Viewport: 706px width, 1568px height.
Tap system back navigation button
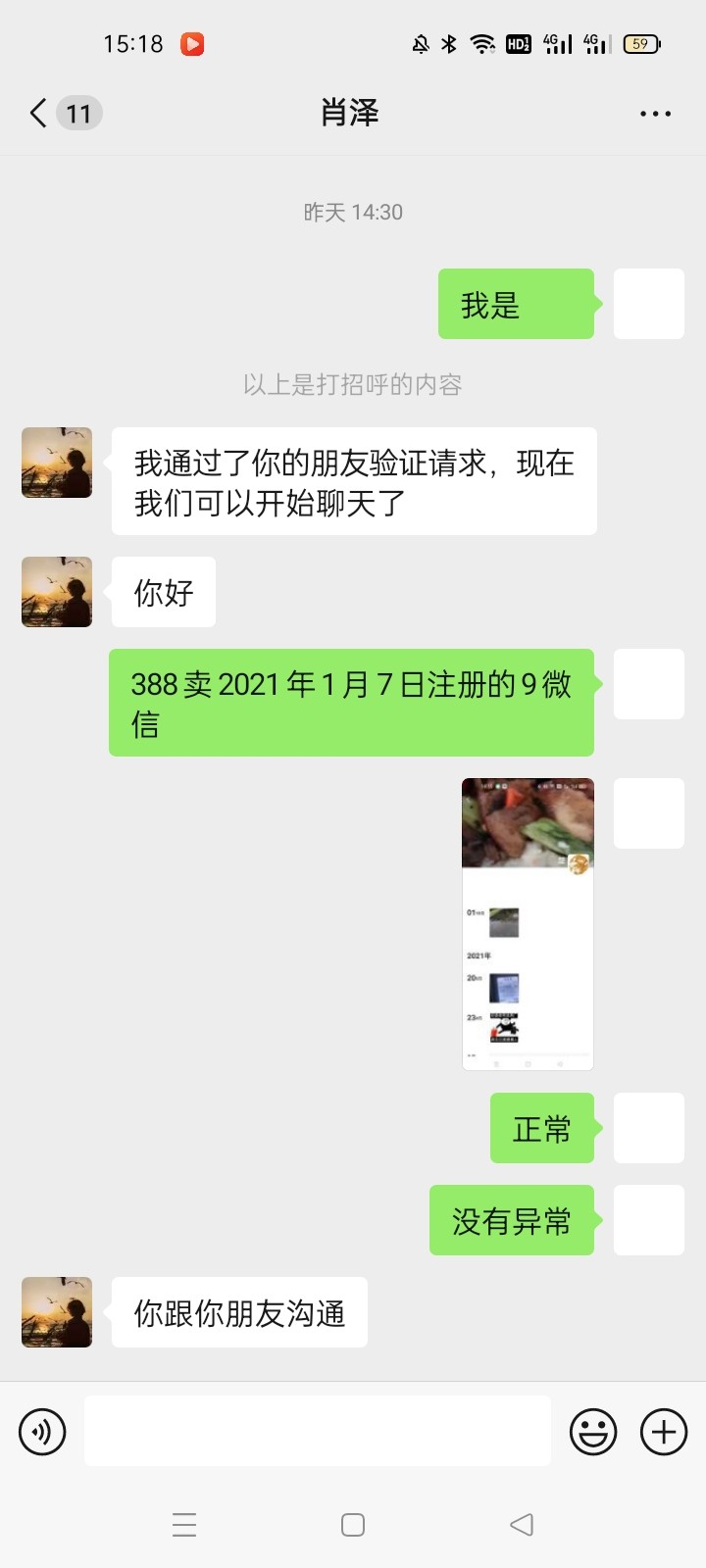pos(522,1524)
